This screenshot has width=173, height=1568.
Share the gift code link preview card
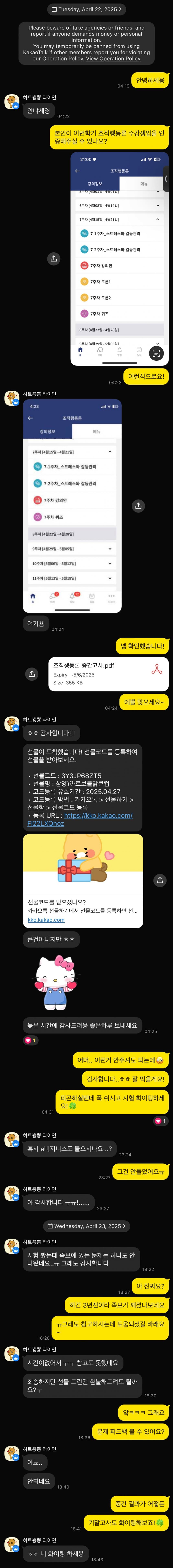160,880
